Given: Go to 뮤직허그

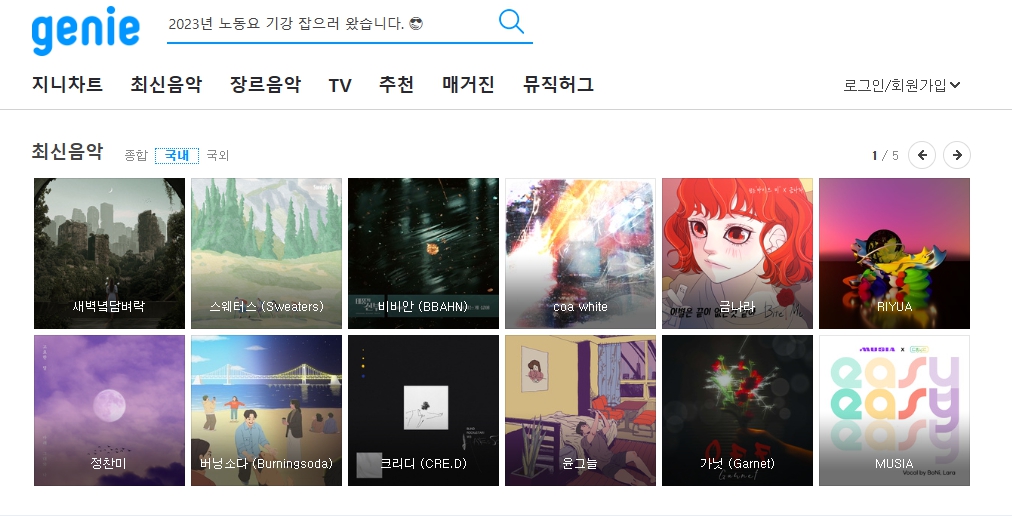Looking at the screenshot, I should pyautogui.click(x=558, y=85).
